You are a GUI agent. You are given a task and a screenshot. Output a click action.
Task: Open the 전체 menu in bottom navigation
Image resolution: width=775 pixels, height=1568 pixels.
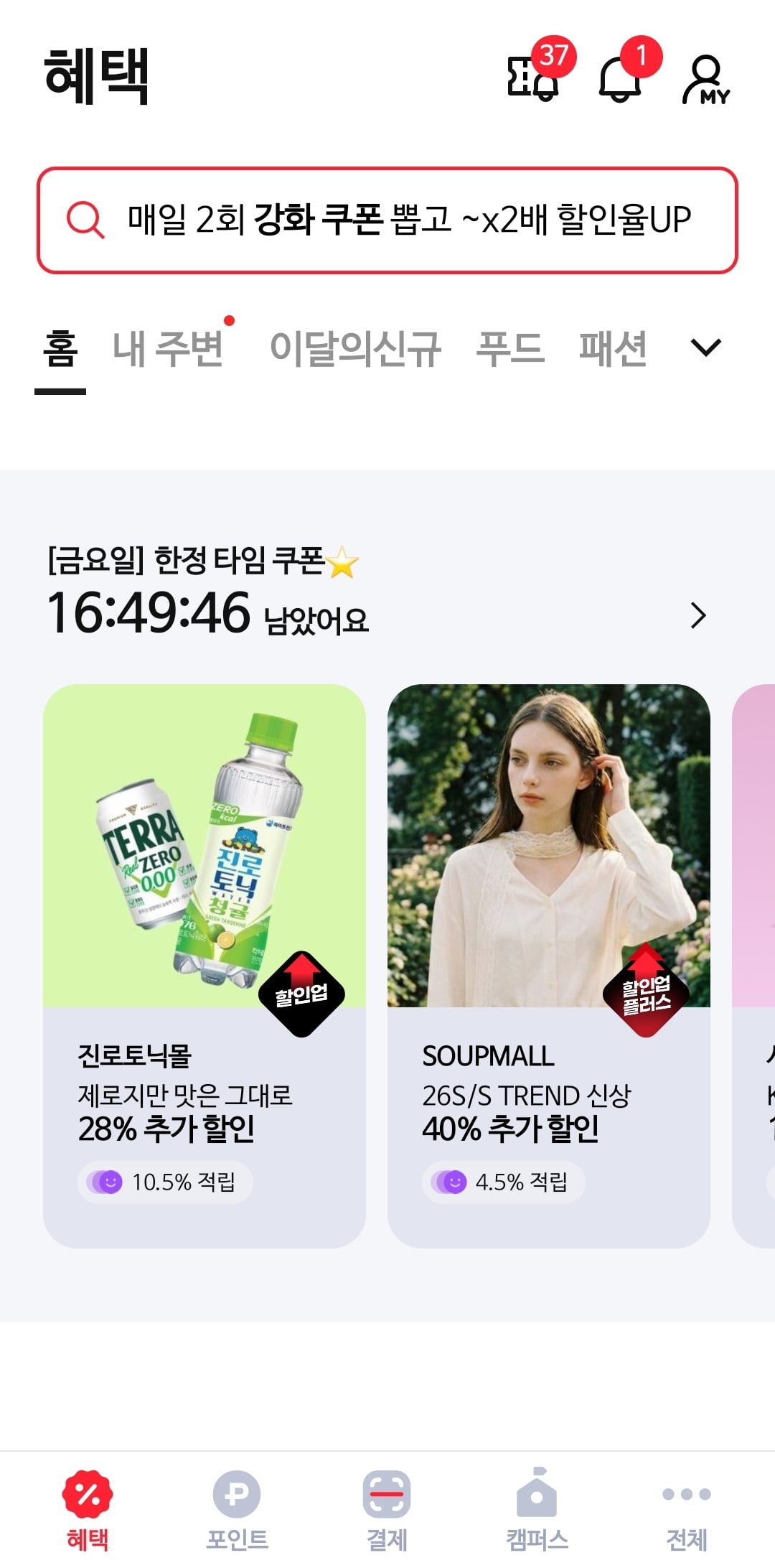(x=687, y=1509)
